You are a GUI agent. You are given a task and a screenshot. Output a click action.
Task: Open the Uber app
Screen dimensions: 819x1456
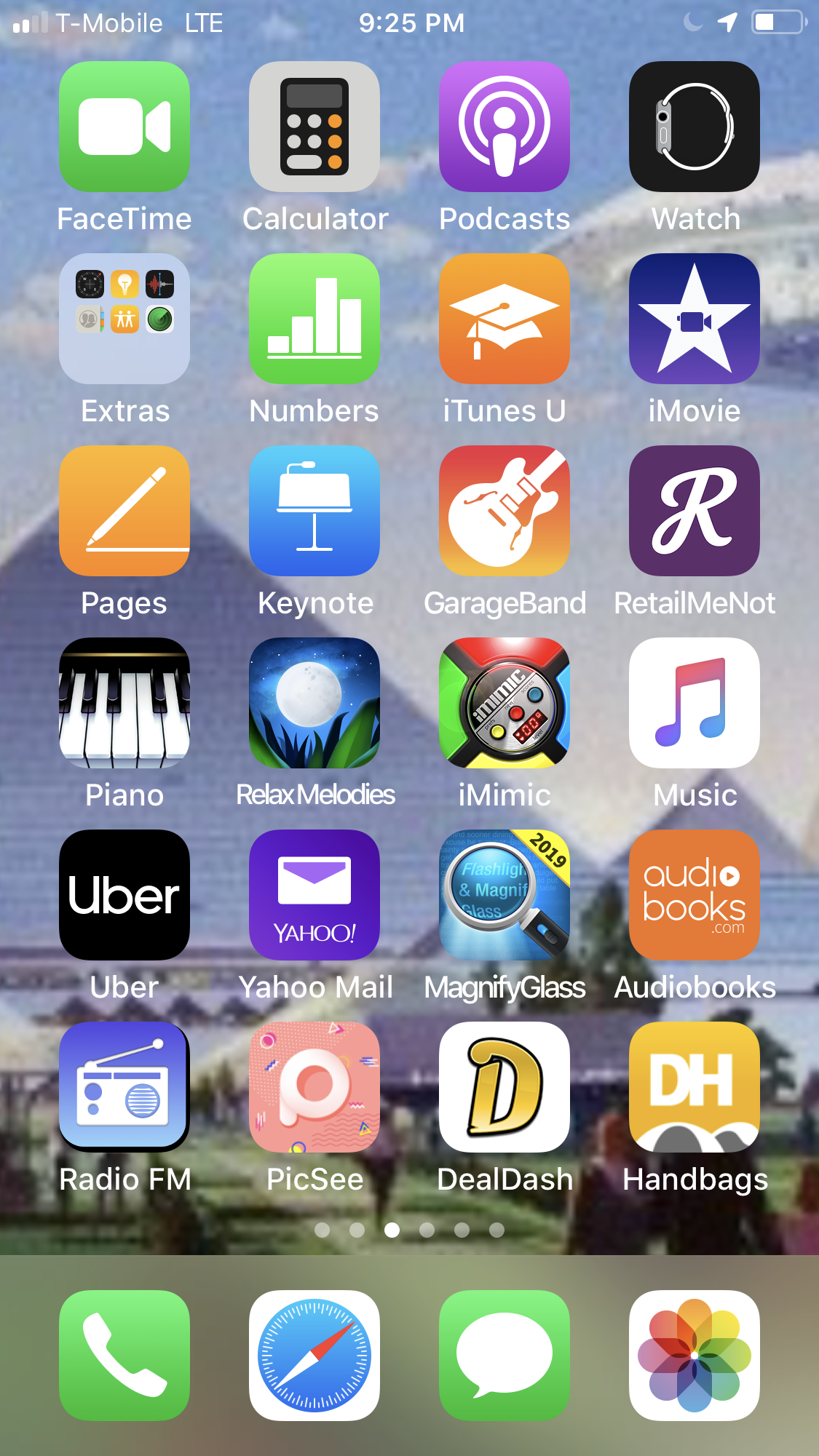[124, 895]
